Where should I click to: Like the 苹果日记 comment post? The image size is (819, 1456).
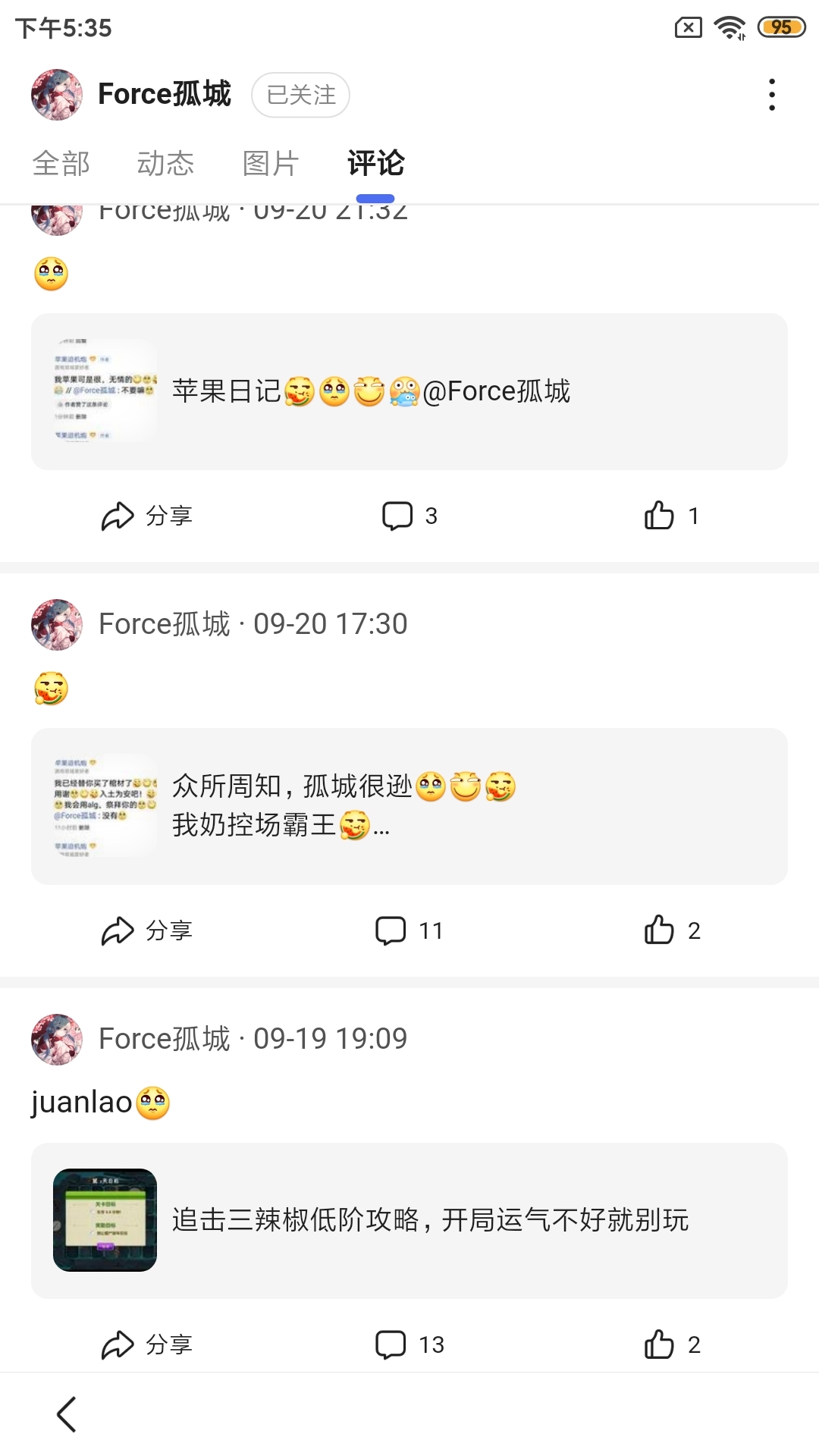(671, 516)
